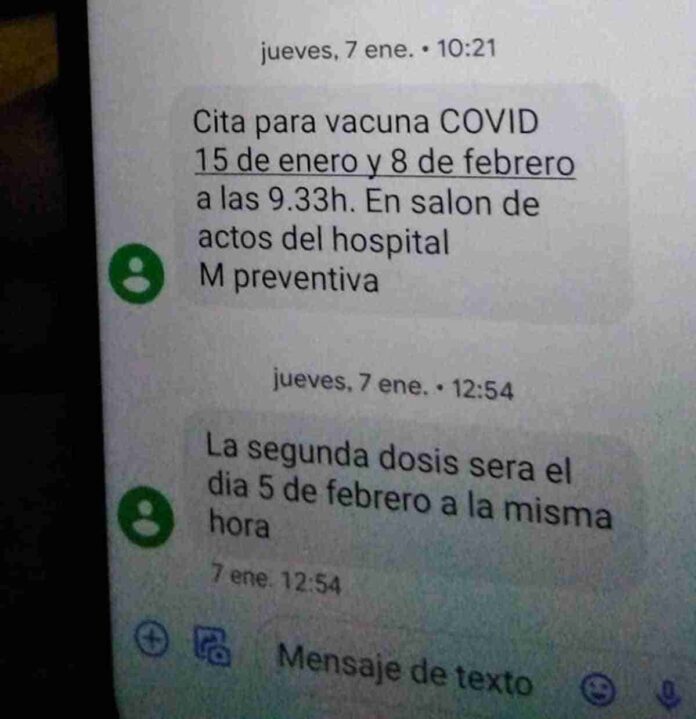Tap the plus icon to add attachments
The width and height of the screenshot is (696, 719).
click(x=152, y=638)
